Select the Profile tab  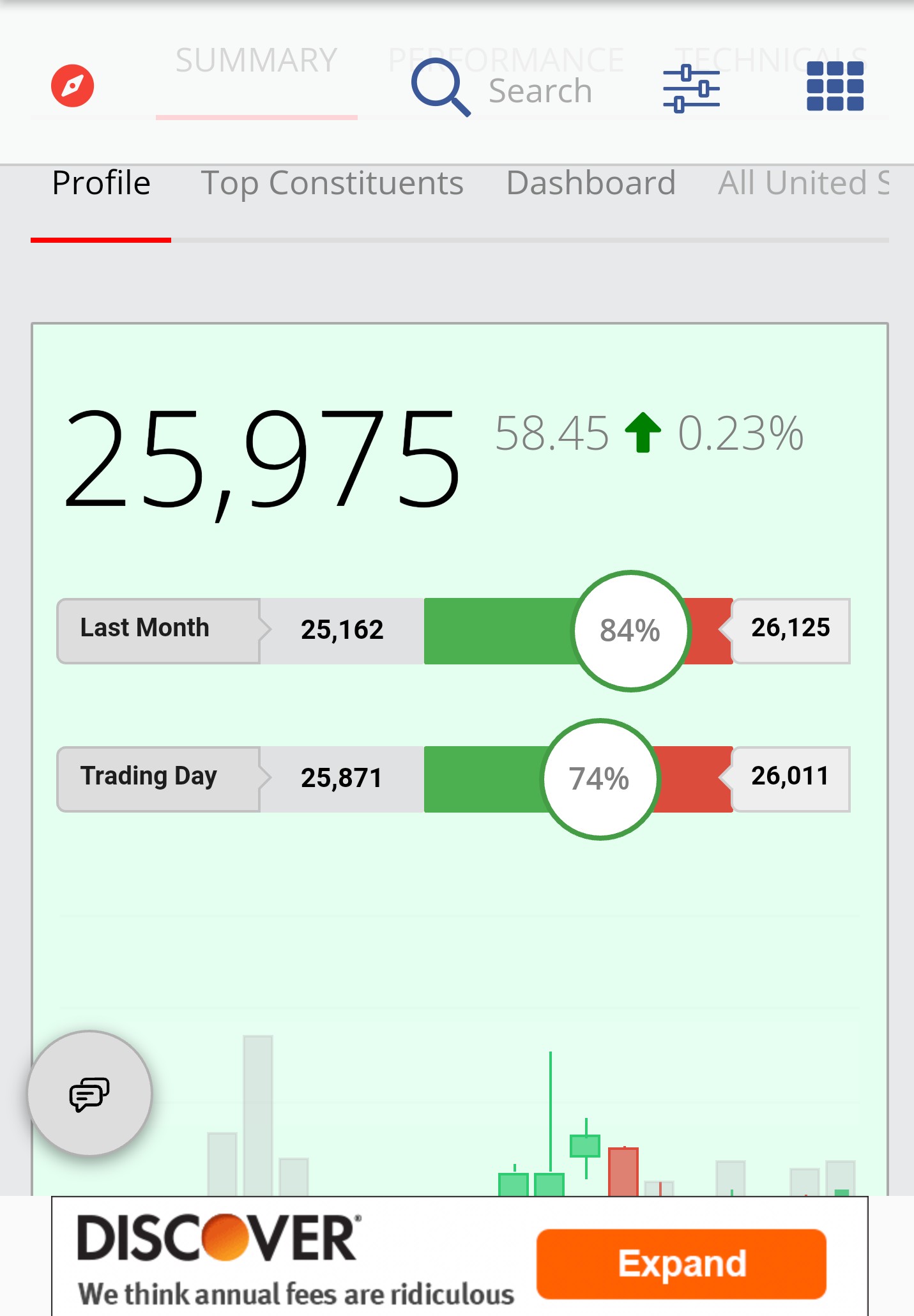[101, 183]
